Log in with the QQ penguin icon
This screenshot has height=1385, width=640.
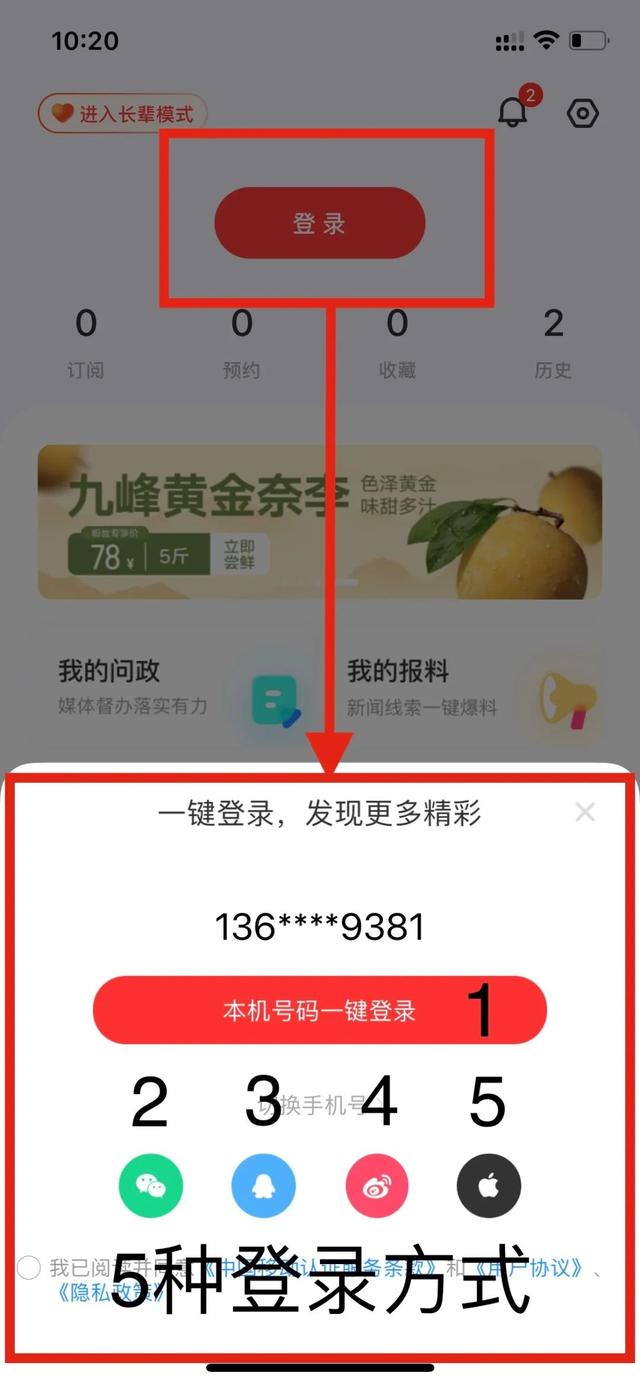pos(264,1187)
